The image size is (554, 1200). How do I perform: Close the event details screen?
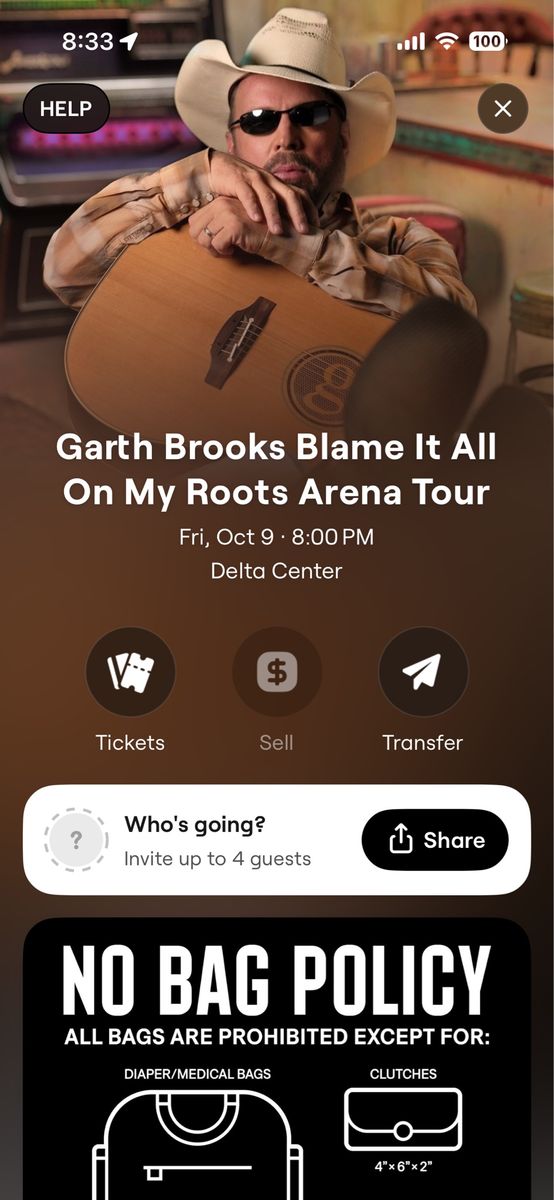(503, 109)
